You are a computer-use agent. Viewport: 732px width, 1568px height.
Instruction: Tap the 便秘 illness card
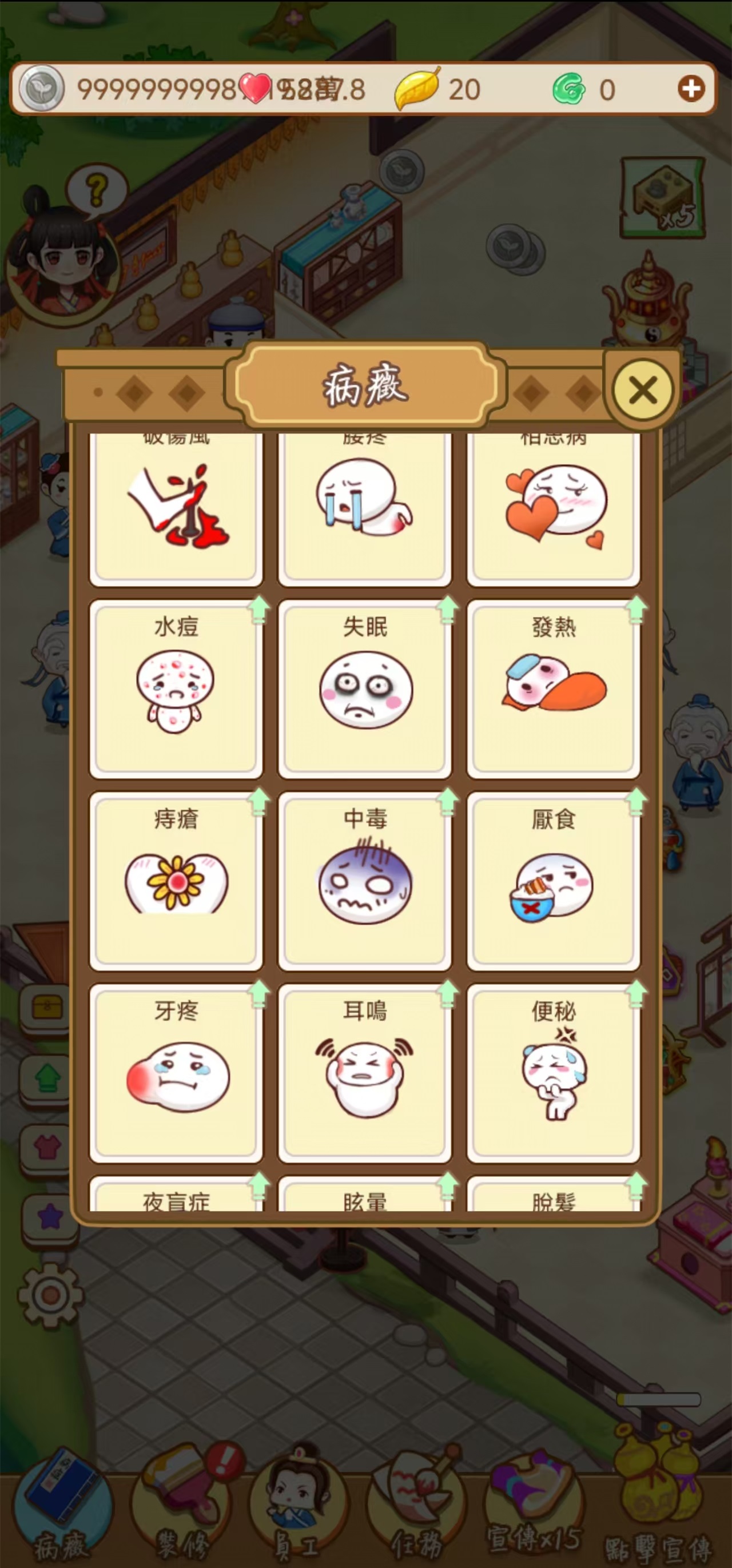[x=553, y=1073]
